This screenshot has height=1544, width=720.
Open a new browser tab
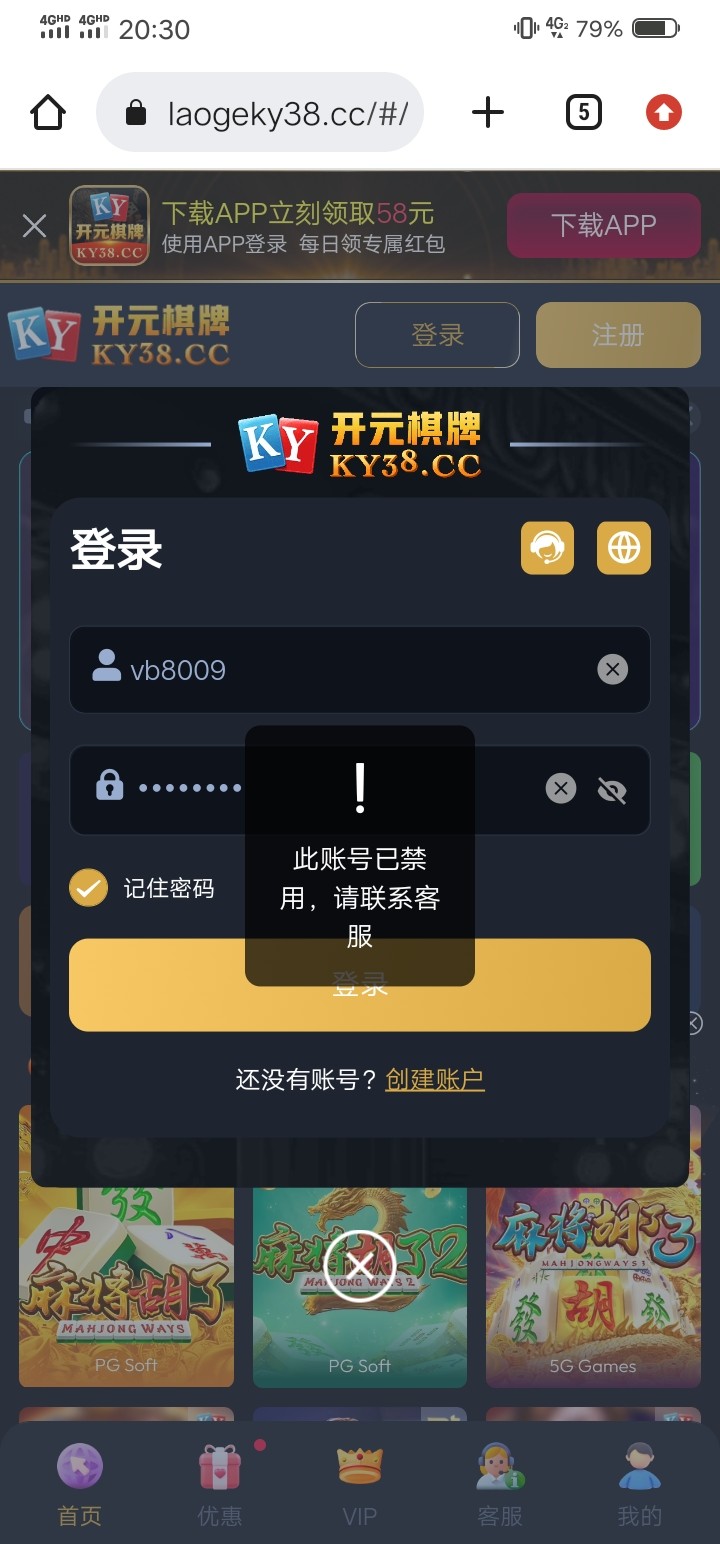coord(487,113)
